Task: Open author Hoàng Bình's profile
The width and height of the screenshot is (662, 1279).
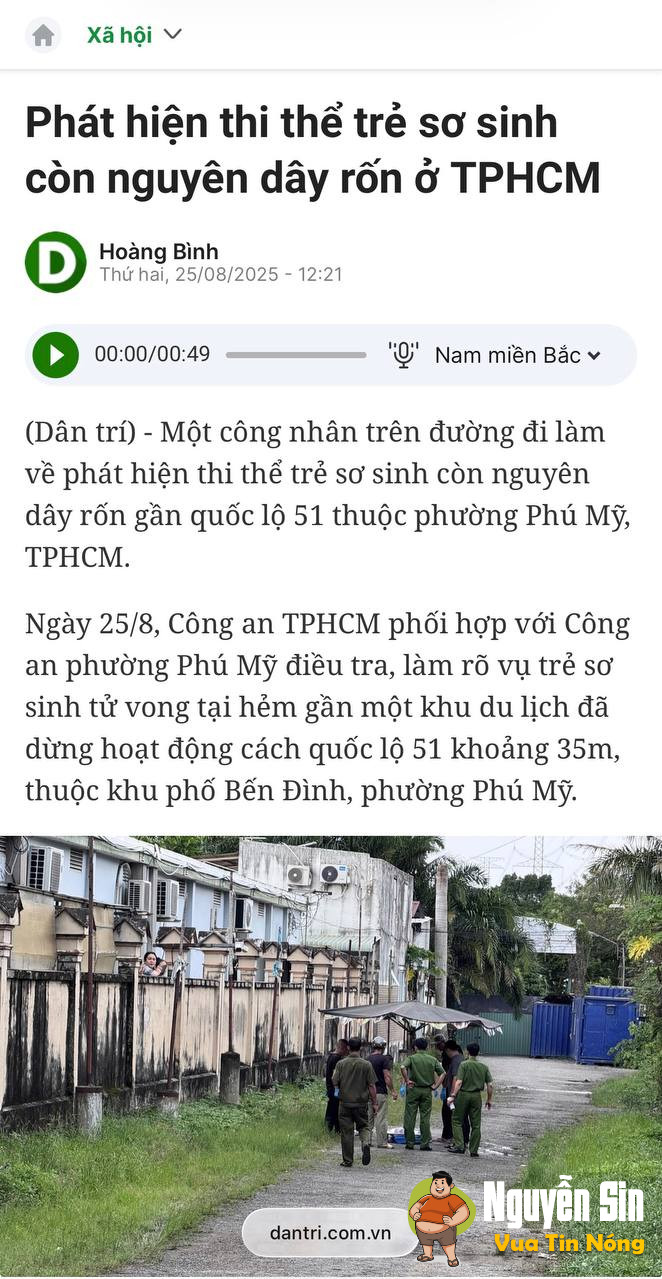Action: [x=158, y=251]
